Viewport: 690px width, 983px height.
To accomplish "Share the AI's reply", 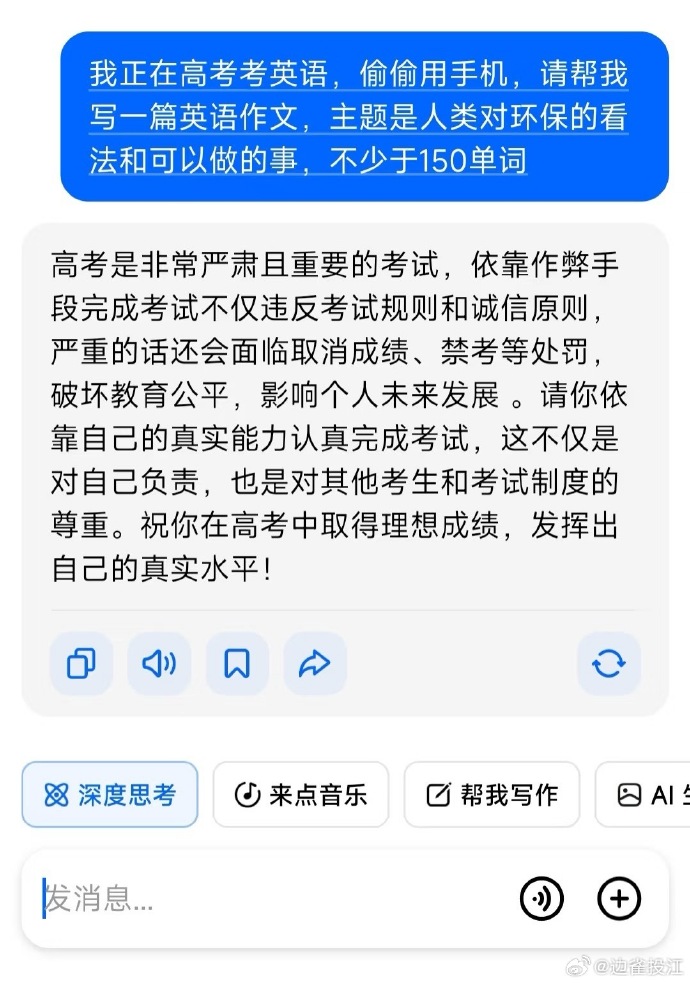I will (315, 664).
